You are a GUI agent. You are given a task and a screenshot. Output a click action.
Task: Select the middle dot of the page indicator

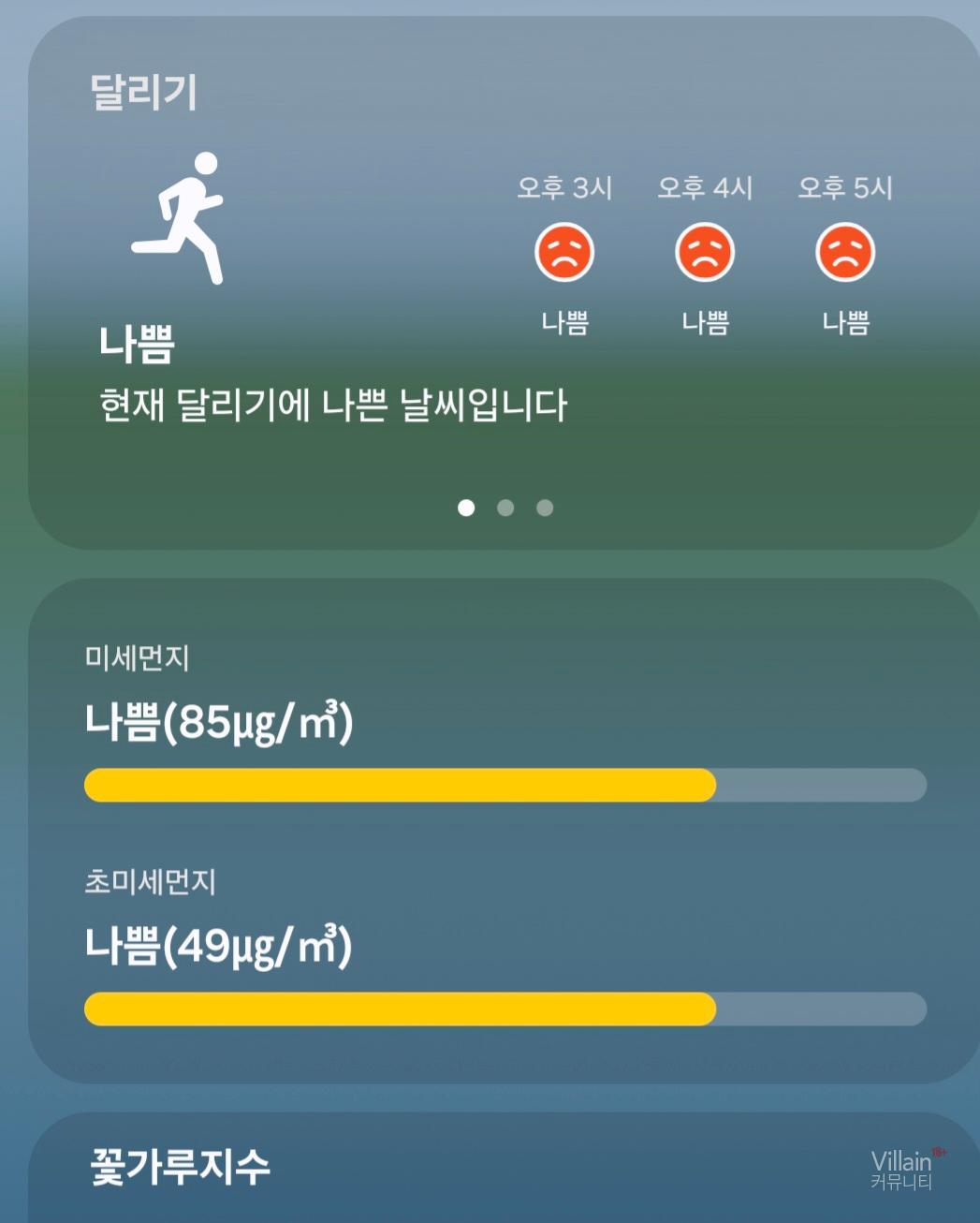tap(505, 508)
